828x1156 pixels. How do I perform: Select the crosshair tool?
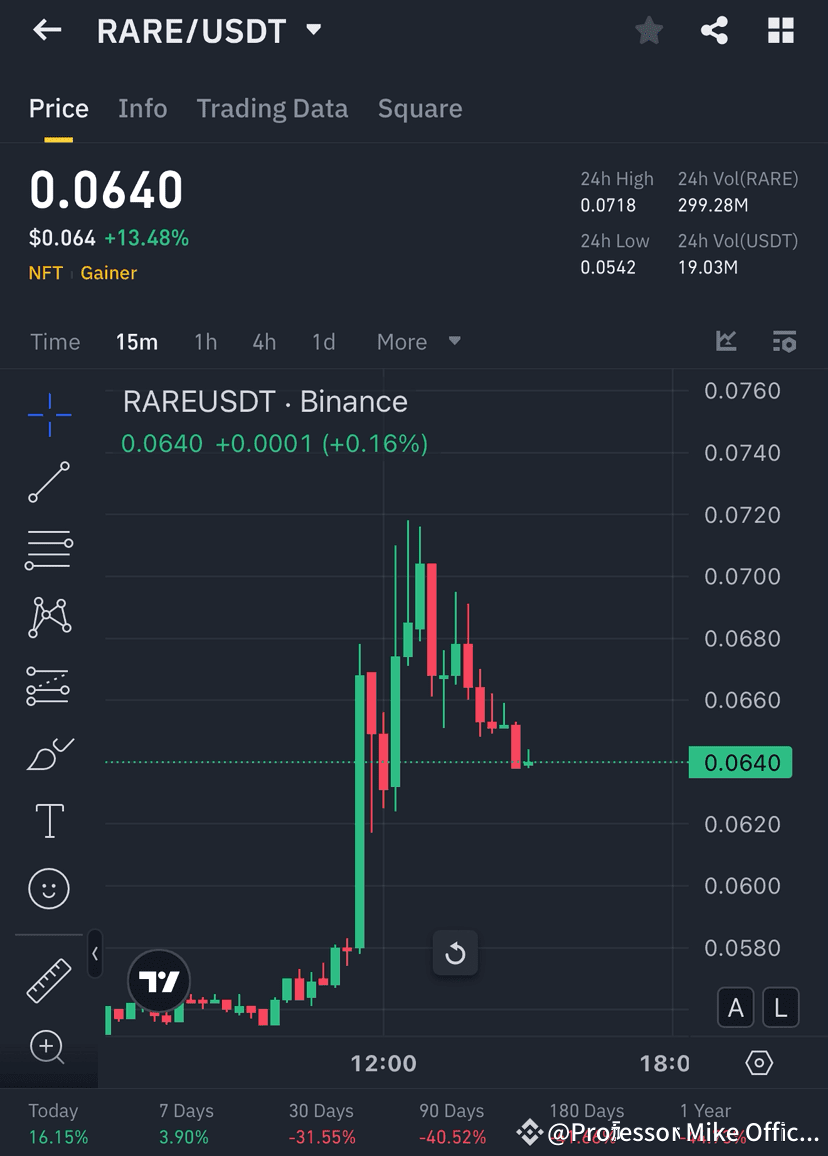tap(48, 415)
